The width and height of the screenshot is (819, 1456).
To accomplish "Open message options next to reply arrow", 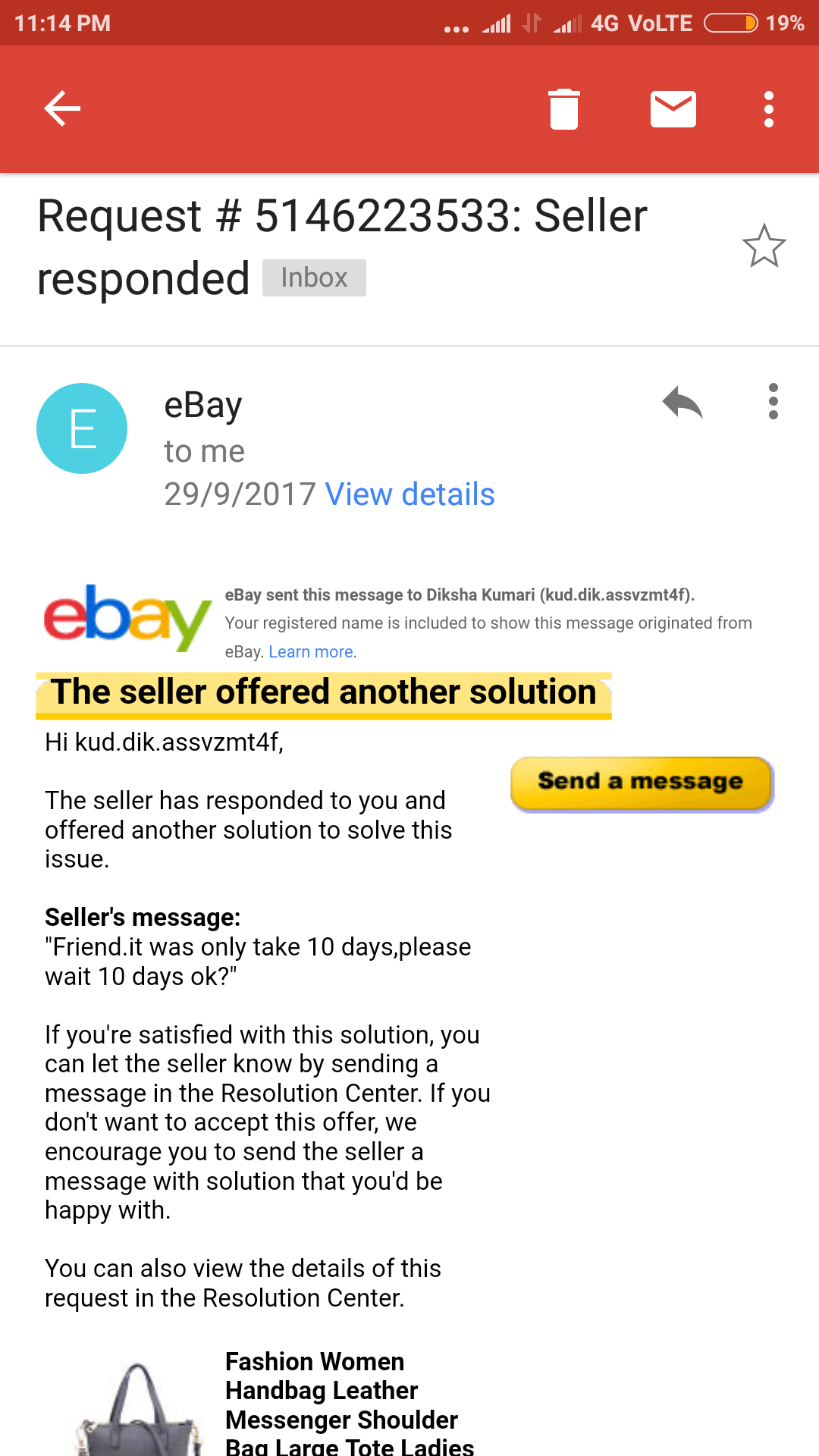I will tap(773, 401).
